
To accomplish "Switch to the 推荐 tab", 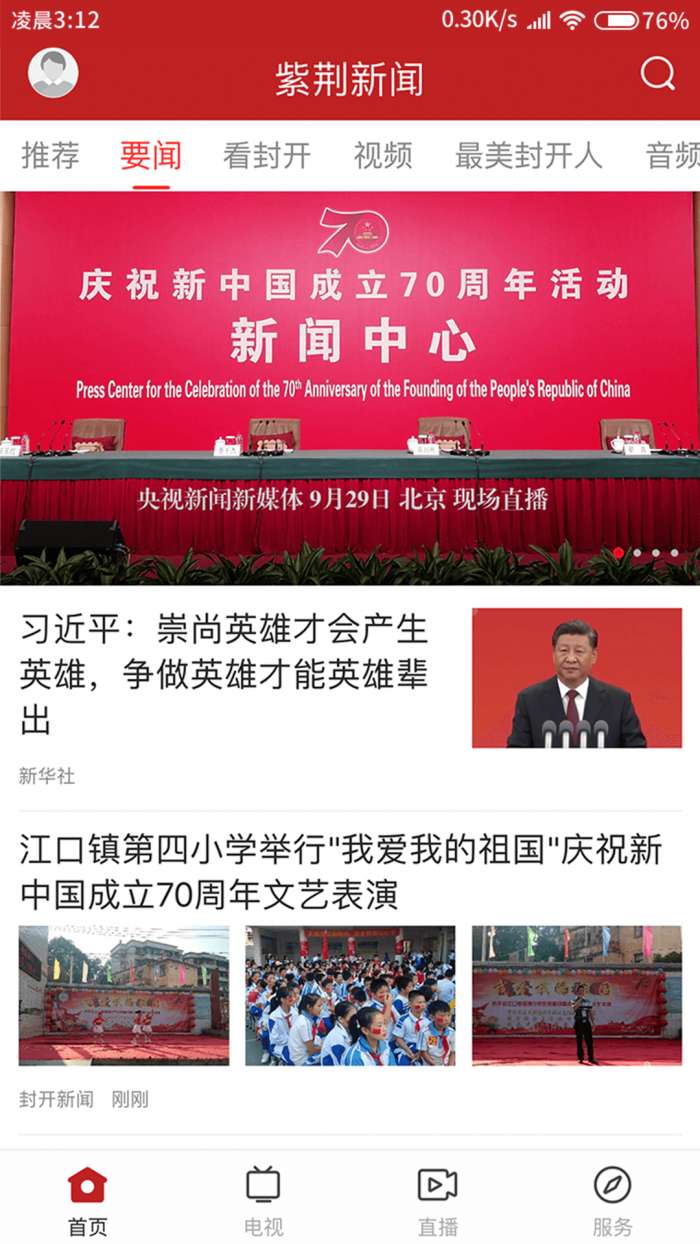I will pyautogui.click(x=50, y=155).
